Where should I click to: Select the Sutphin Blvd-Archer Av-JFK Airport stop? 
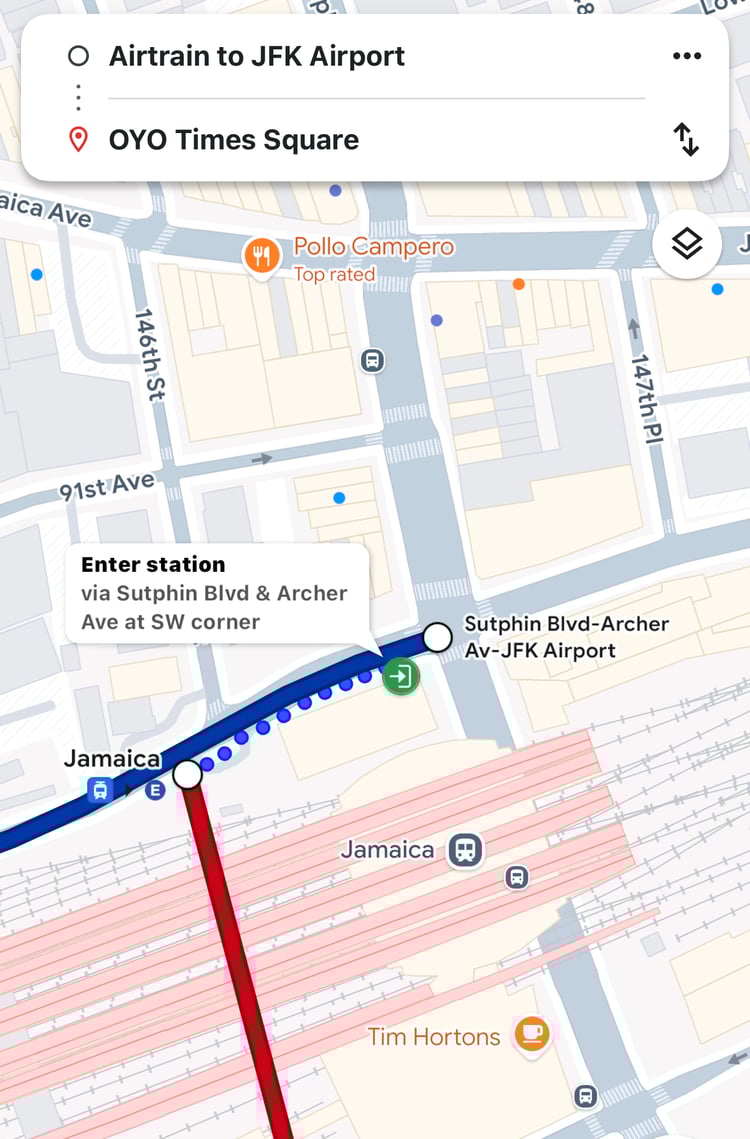point(437,637)
